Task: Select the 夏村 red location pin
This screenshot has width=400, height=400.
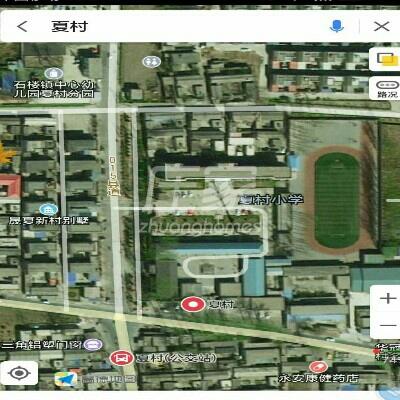Action: point(193,304)
